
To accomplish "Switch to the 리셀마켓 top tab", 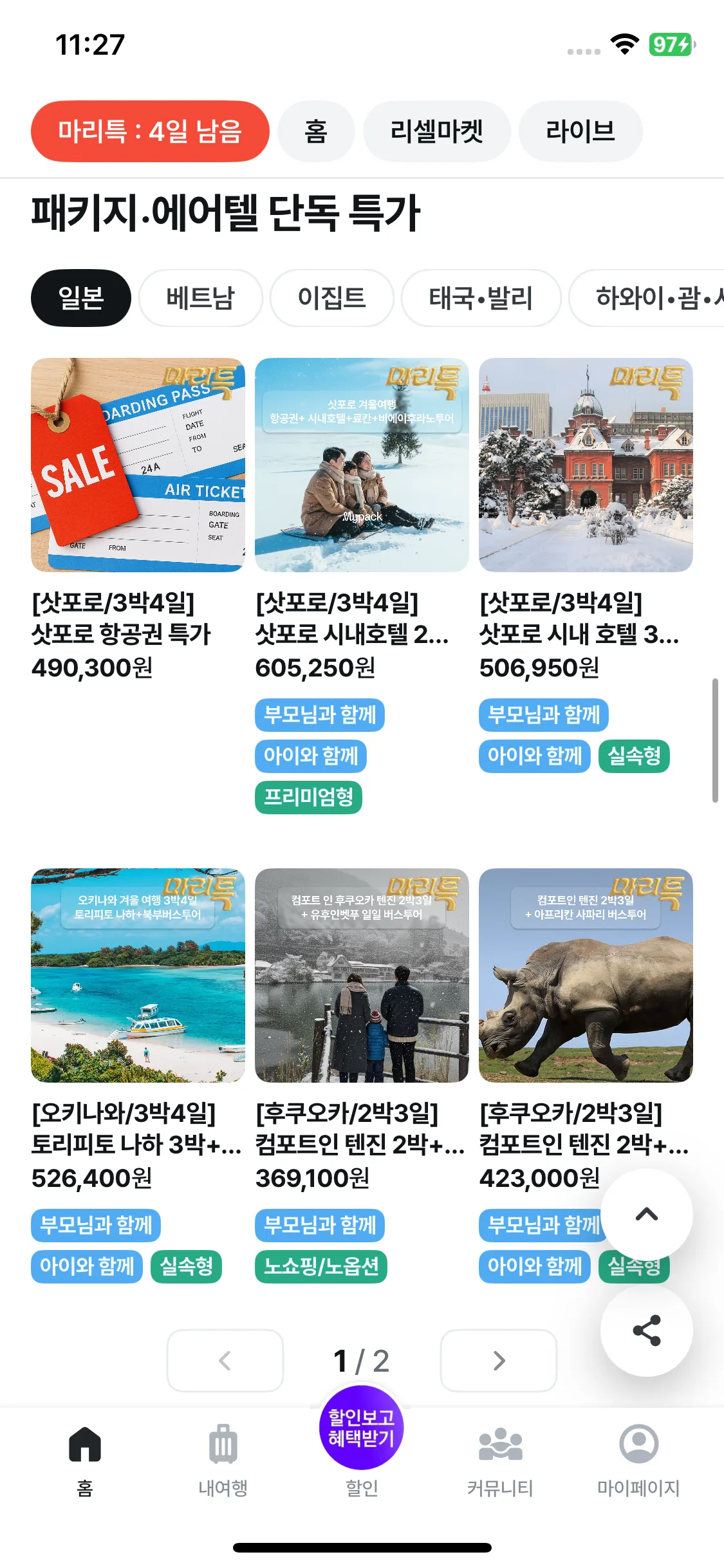I will (x=436, y=131).
